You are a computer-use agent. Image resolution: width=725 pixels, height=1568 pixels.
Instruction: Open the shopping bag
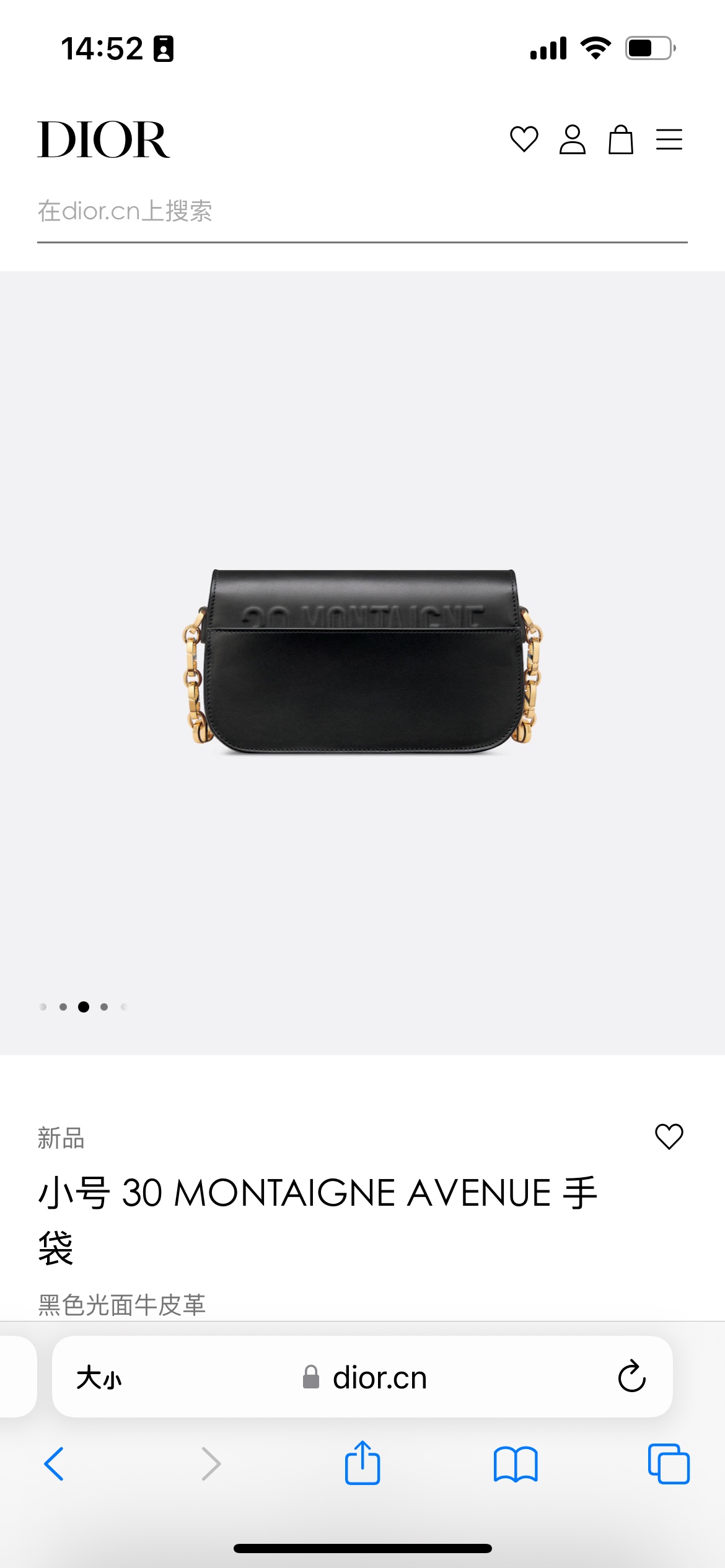point(620,139)
